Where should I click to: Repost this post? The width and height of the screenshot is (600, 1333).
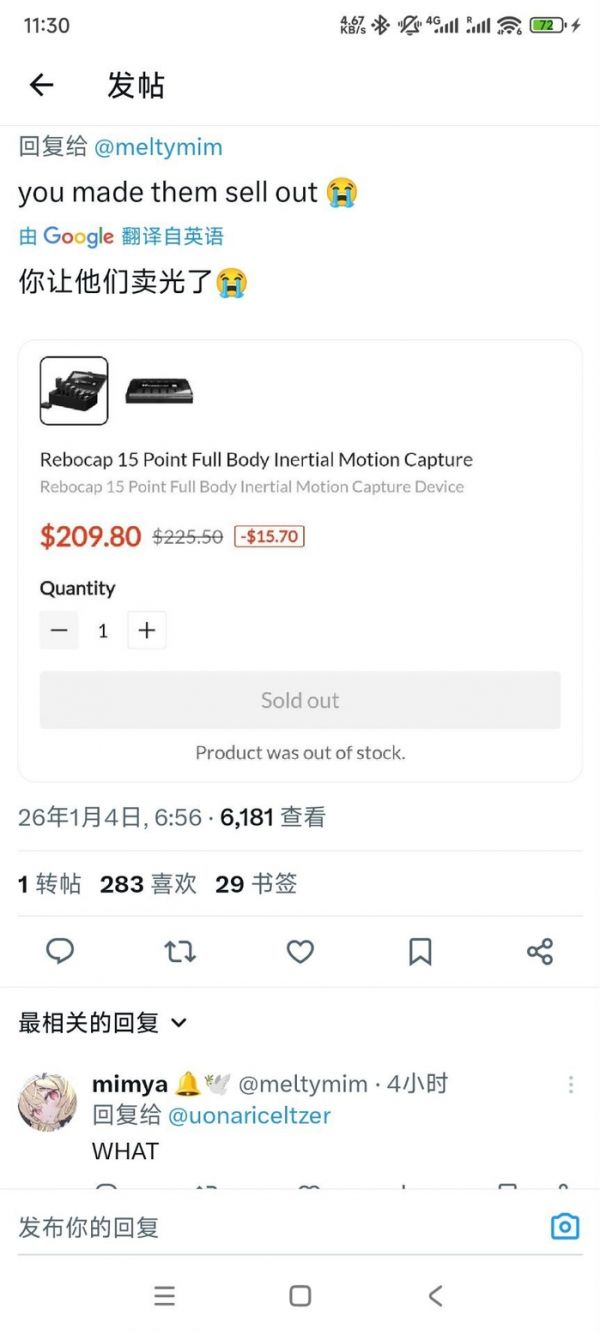pyautogui.click(x=180, y=951)
